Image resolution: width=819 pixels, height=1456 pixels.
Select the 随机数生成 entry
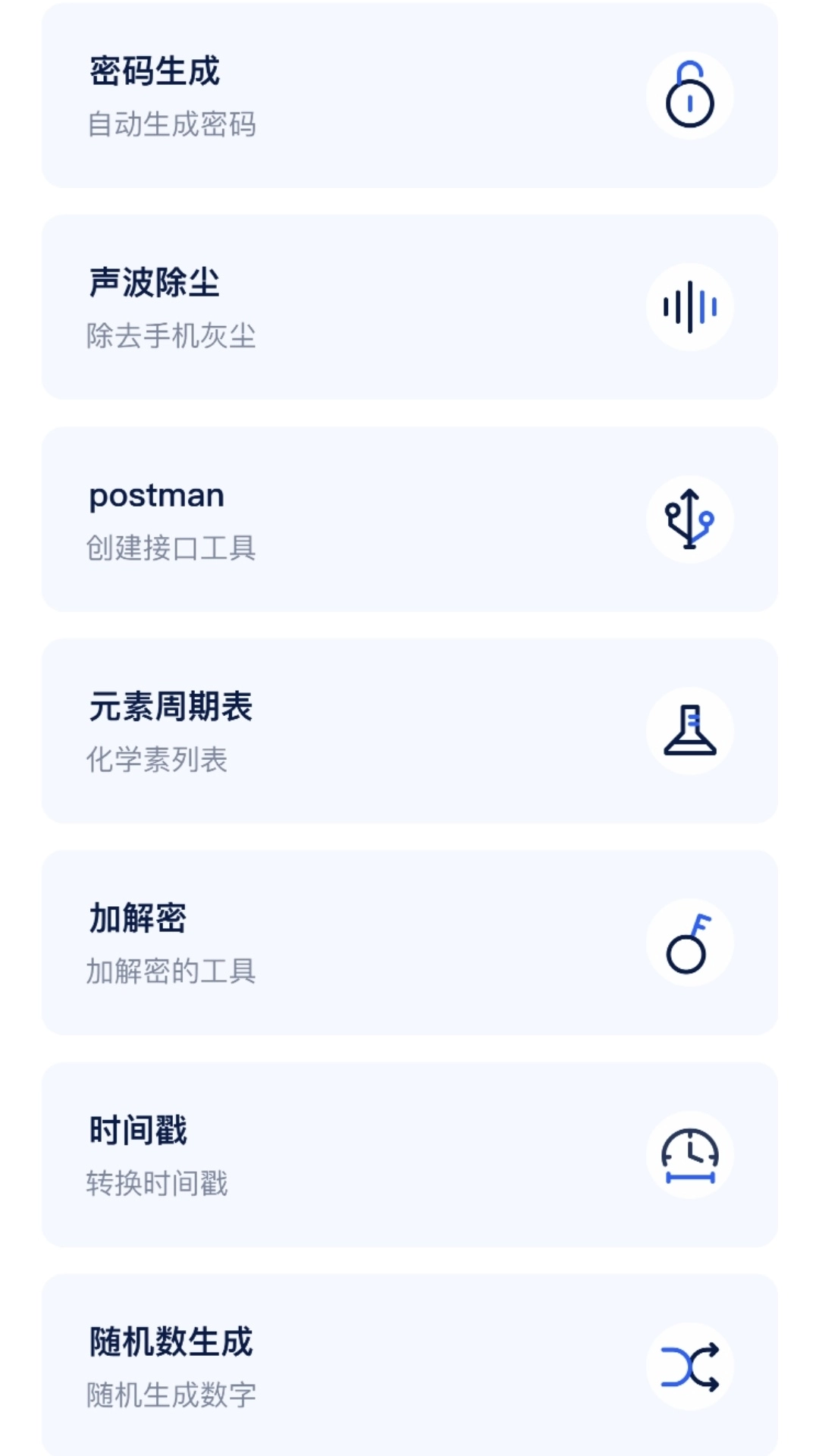point(303,1365)
